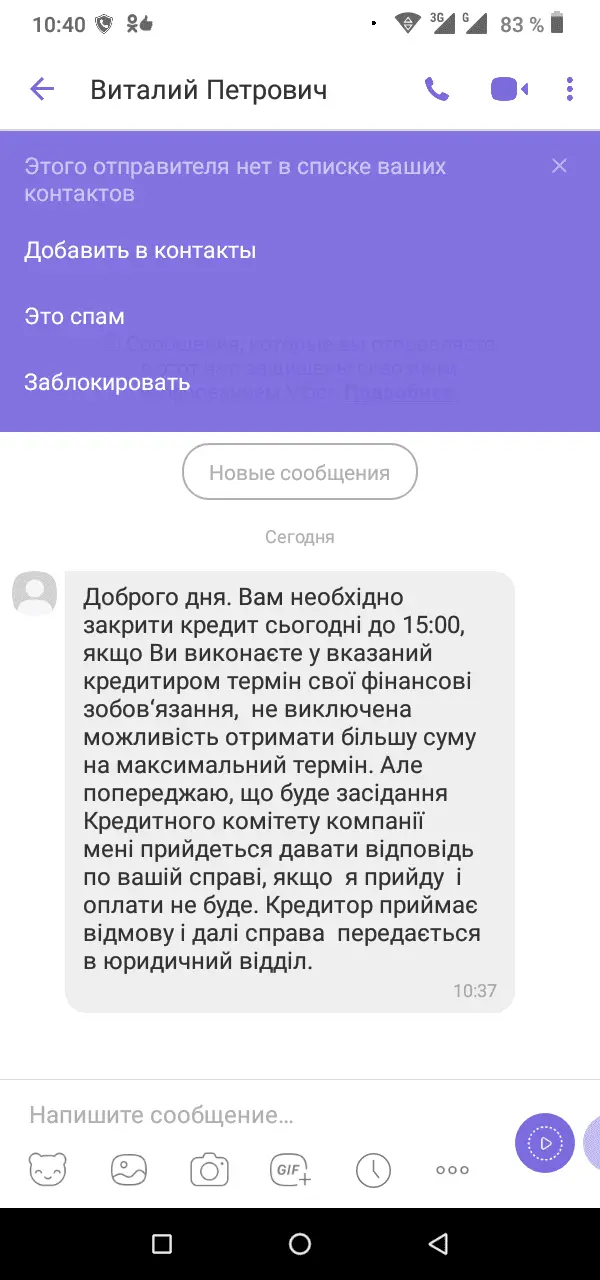Screen dimensions: 600x1280
Task: Open the three-dot overflow menu
Action: point(570,90)
